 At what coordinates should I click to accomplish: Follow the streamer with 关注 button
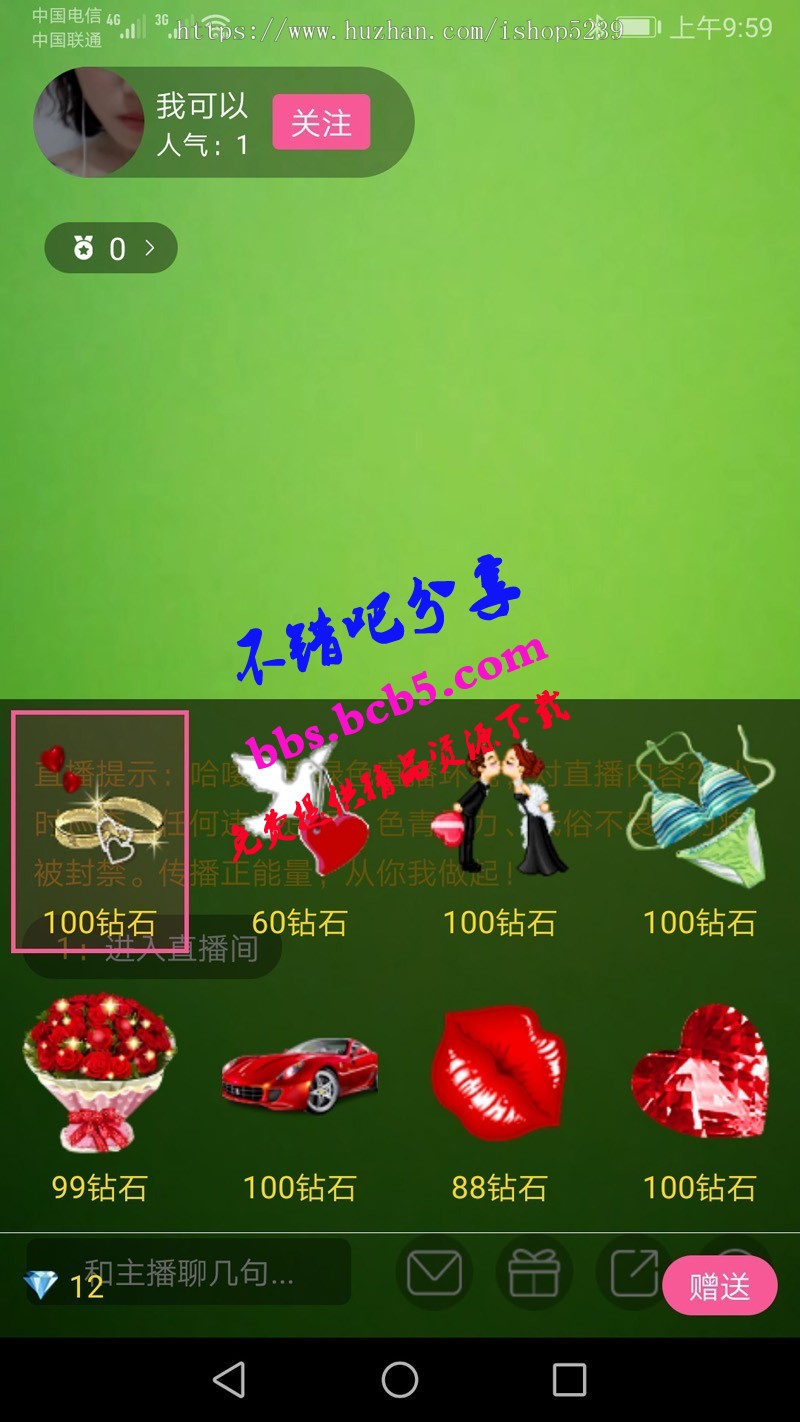coord(321,122)
